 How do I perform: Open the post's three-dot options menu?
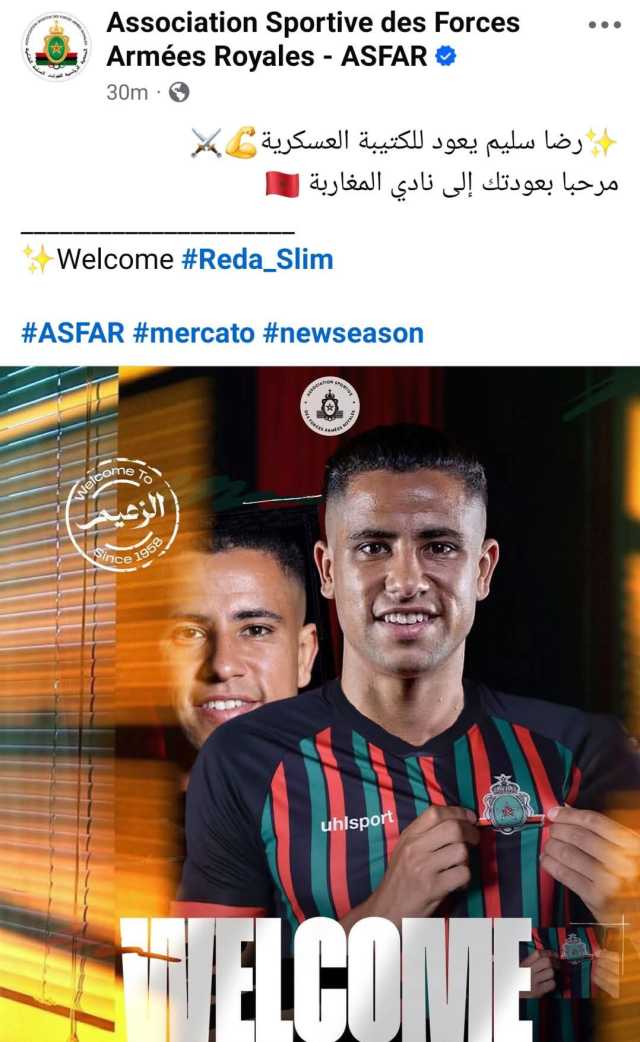pyautogui.click(x=604, y=26)
